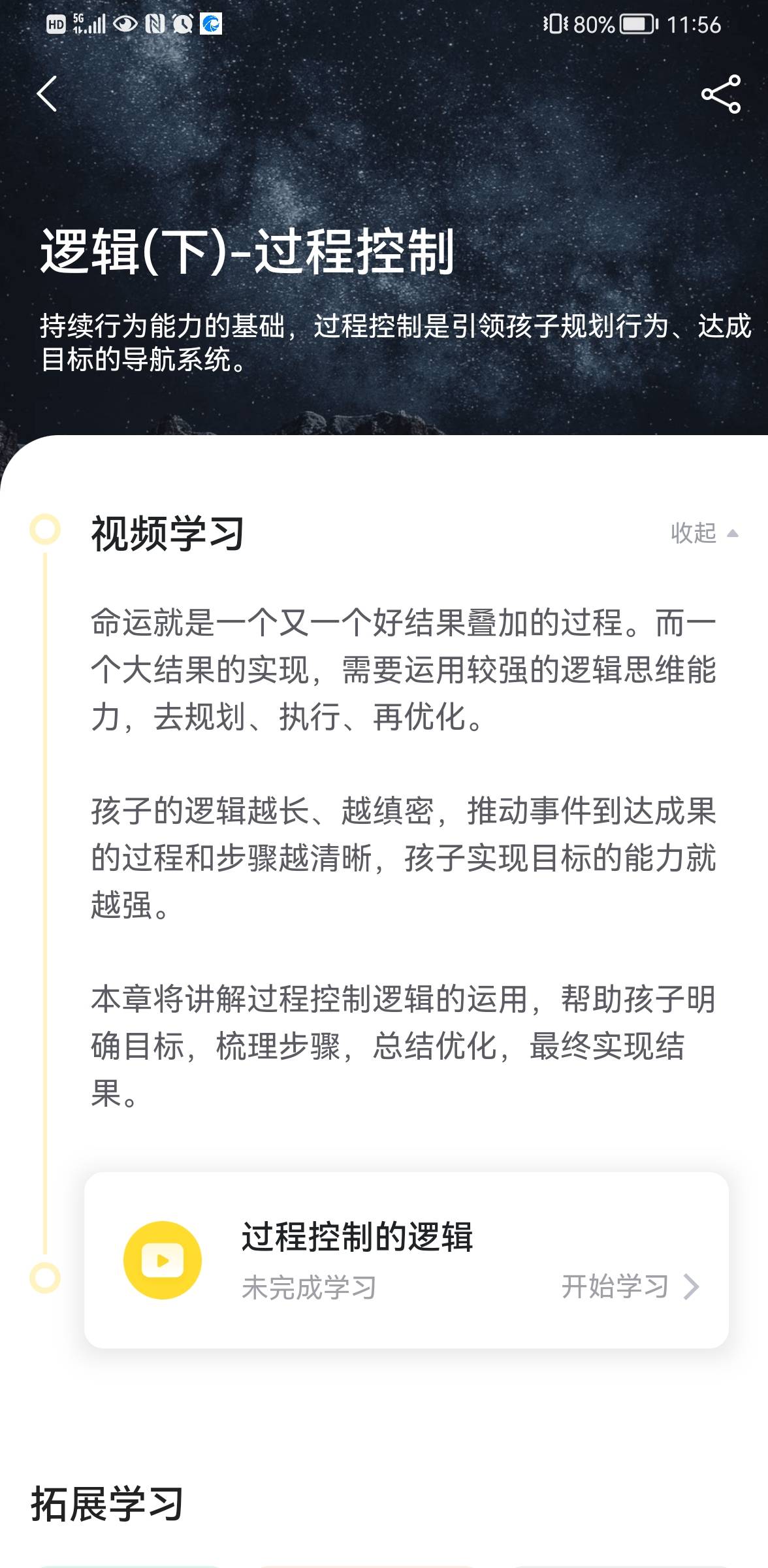Open the 过程控制的逻辑 video card

tap(406, 1260)
